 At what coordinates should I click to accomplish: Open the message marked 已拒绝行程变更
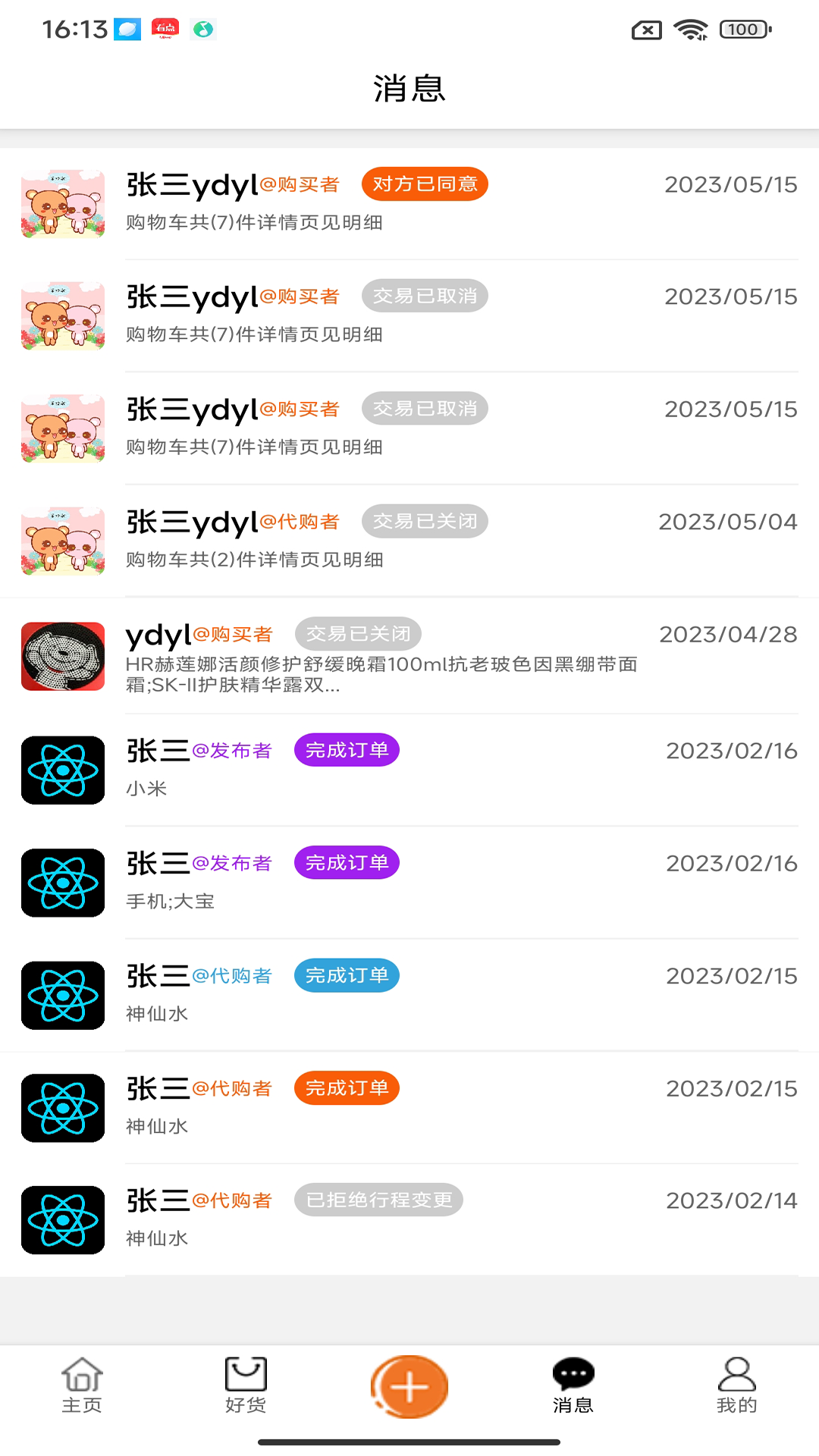point(409,1219)
